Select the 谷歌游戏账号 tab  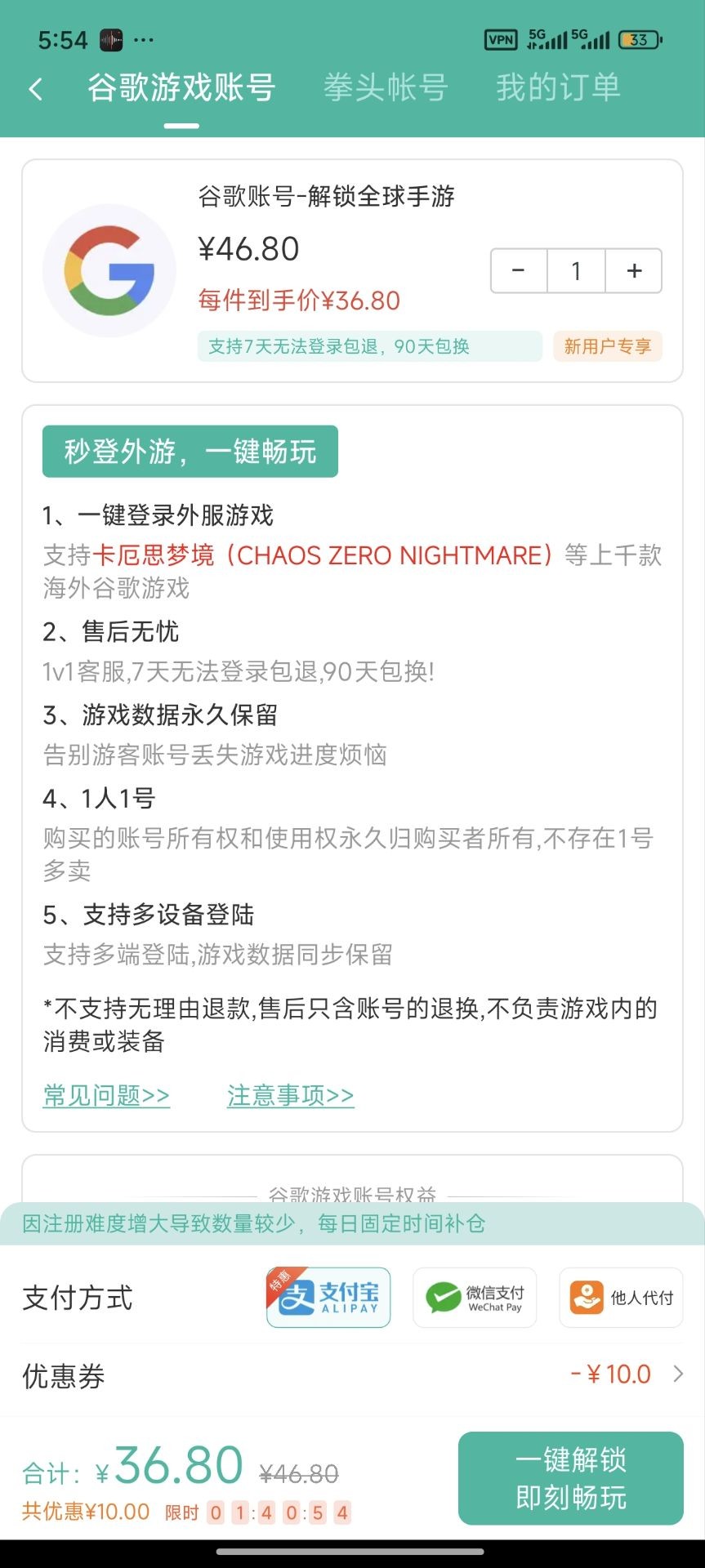(x=181, y=87)
